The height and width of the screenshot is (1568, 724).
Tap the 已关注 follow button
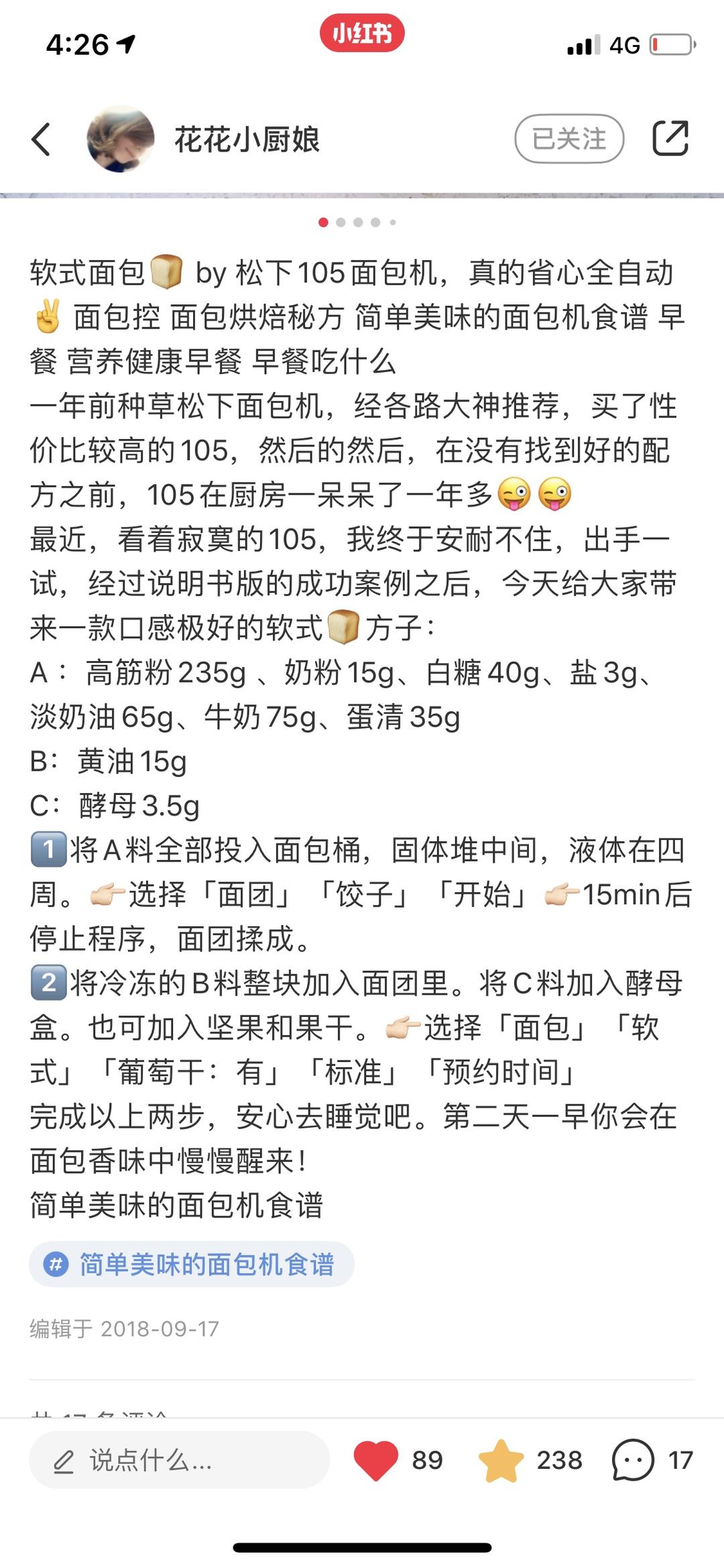[x=569, y=139]
